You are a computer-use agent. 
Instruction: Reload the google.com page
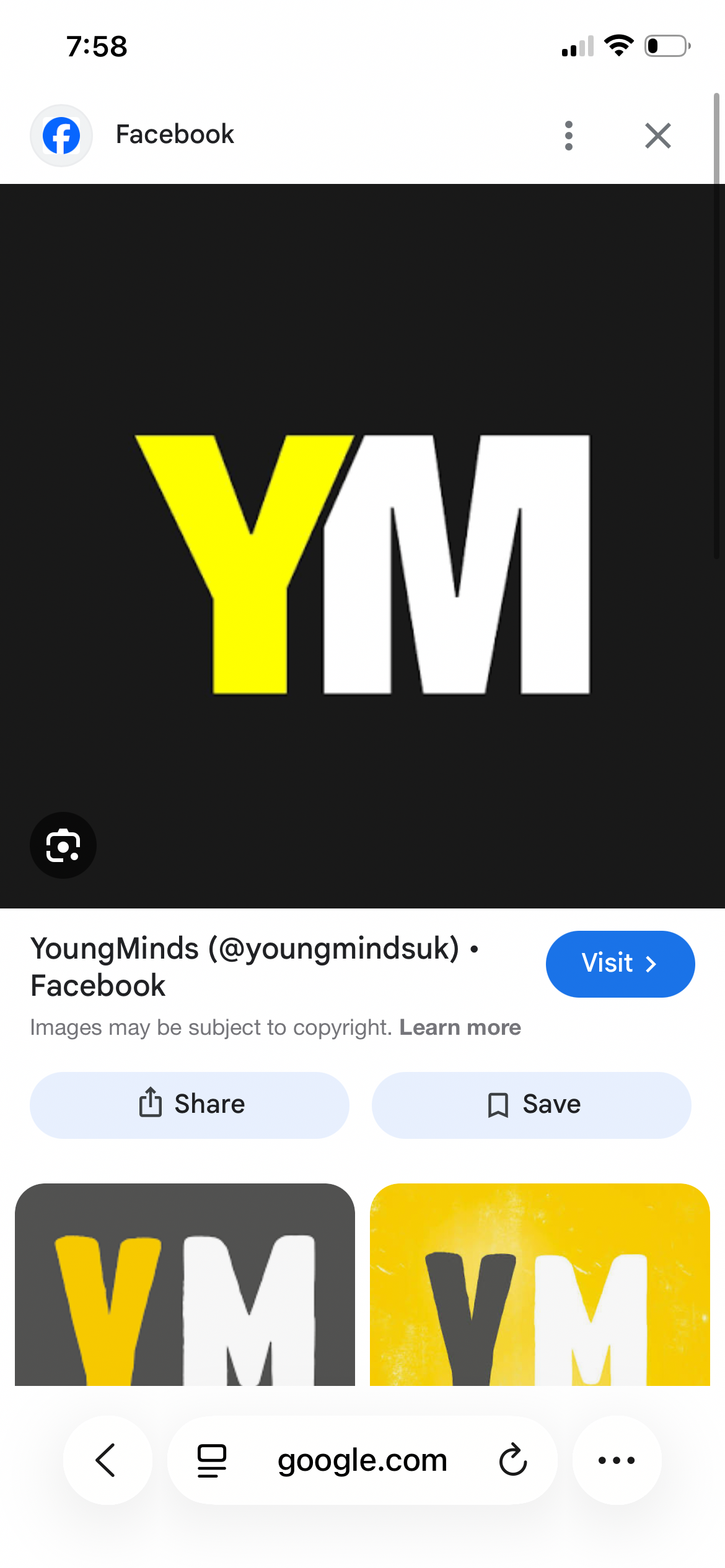[x=513, y=1460]
